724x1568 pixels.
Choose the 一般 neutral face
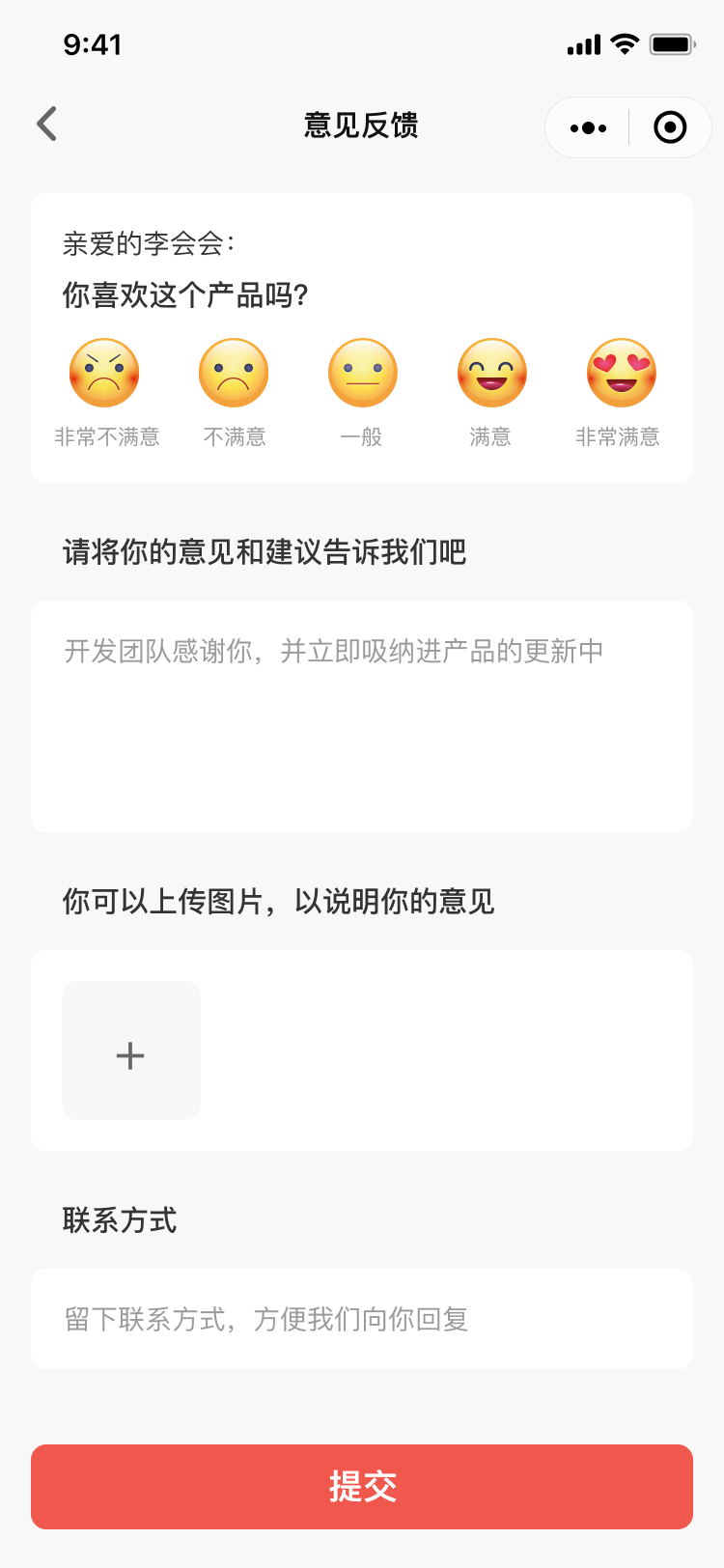363,374
